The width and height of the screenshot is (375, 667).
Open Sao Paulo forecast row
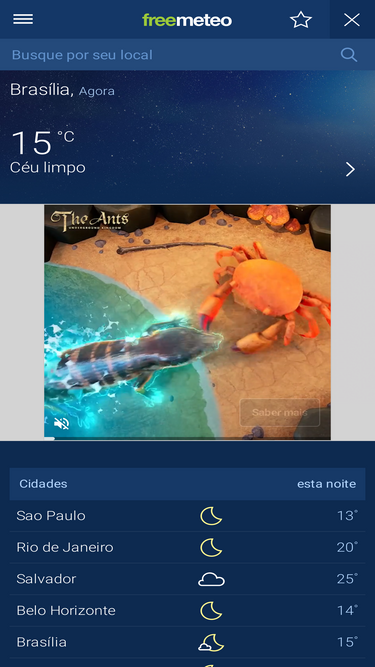[x=188, y=516]
